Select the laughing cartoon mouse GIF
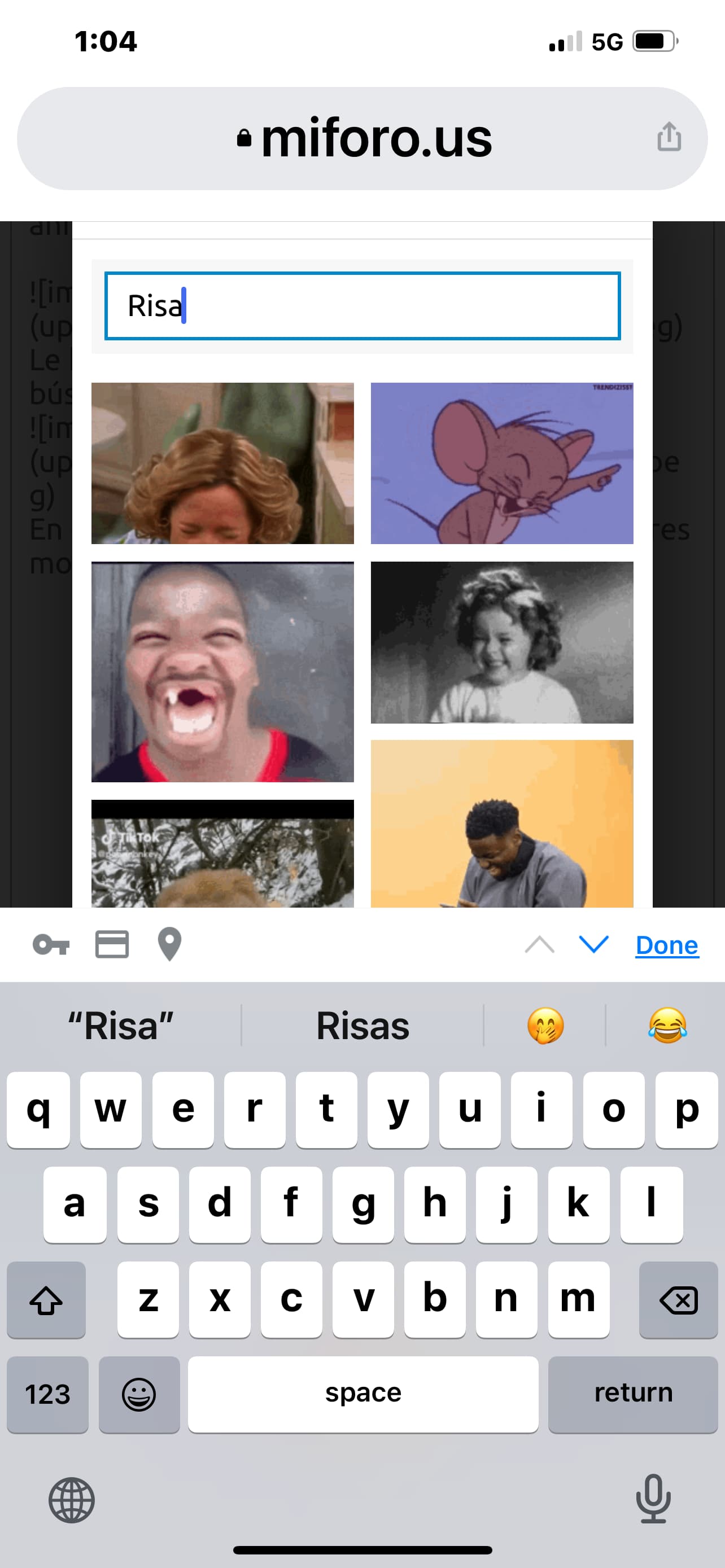 (x=501, y=463)
